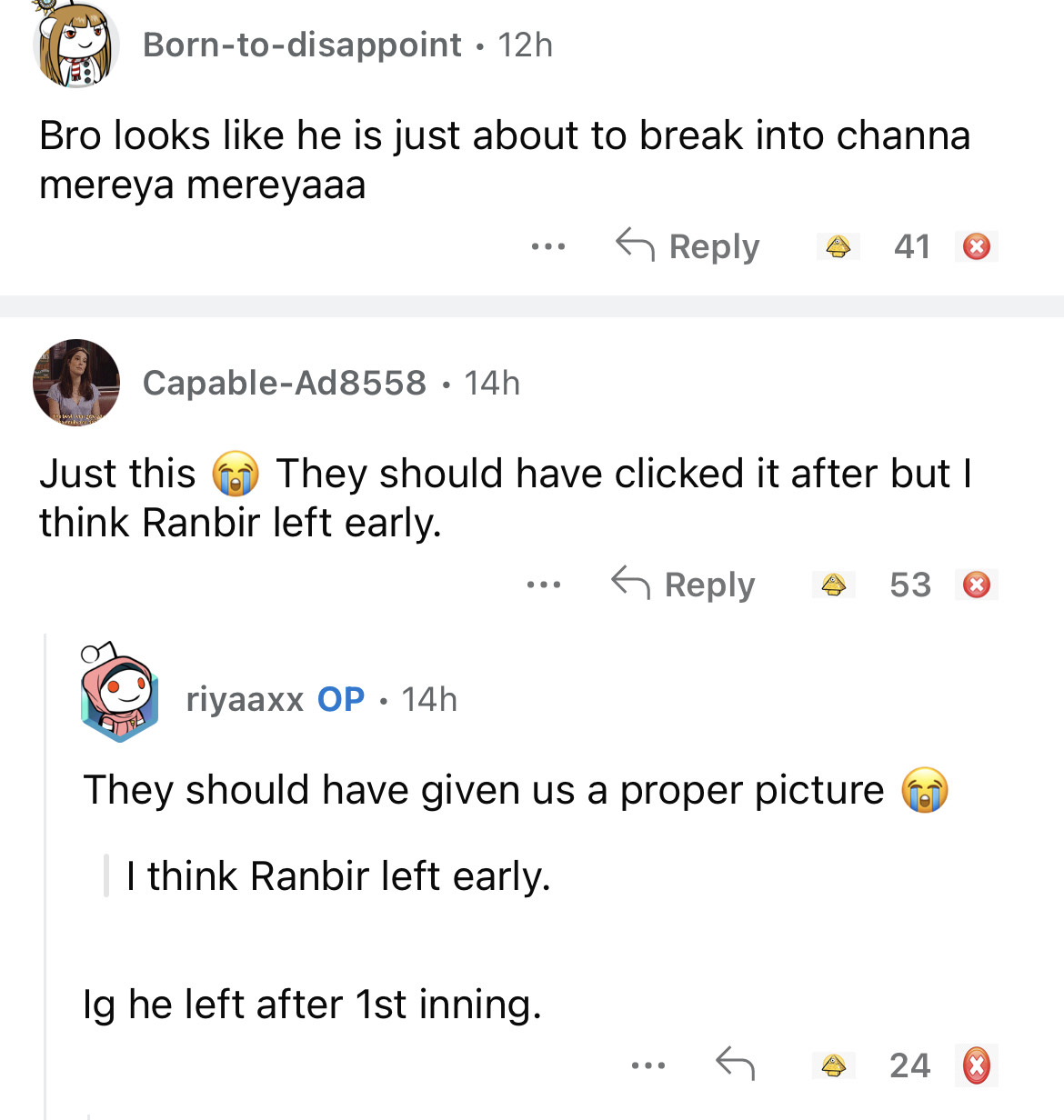Downvote Capable-Ad8558's comment
1064x1120 pixels.
pyautogui.click(x=977, y=585)
